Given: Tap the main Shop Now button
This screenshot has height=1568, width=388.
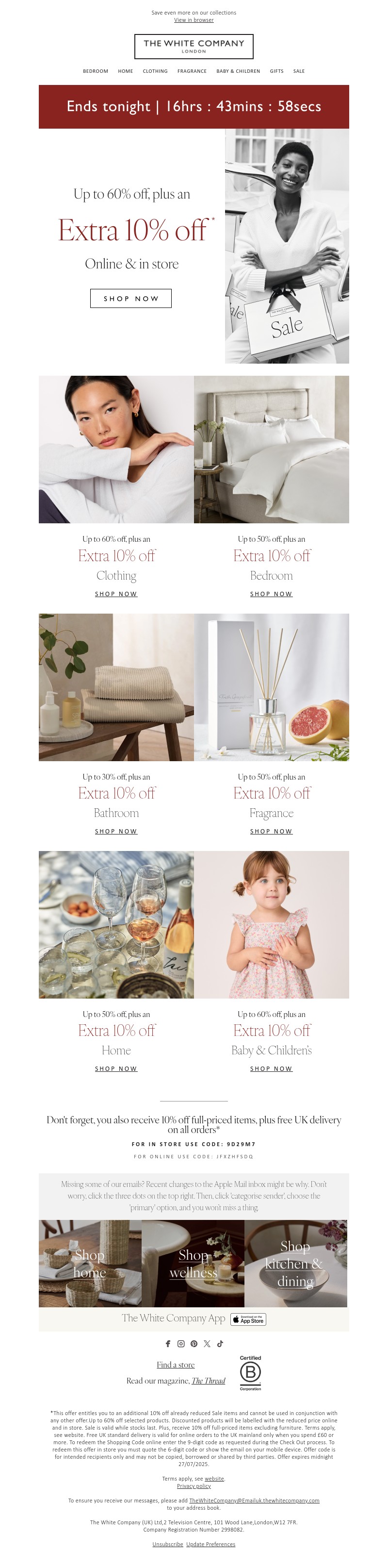Looking at the screenshot, I should pyautogui.click(x=131, y=298).
